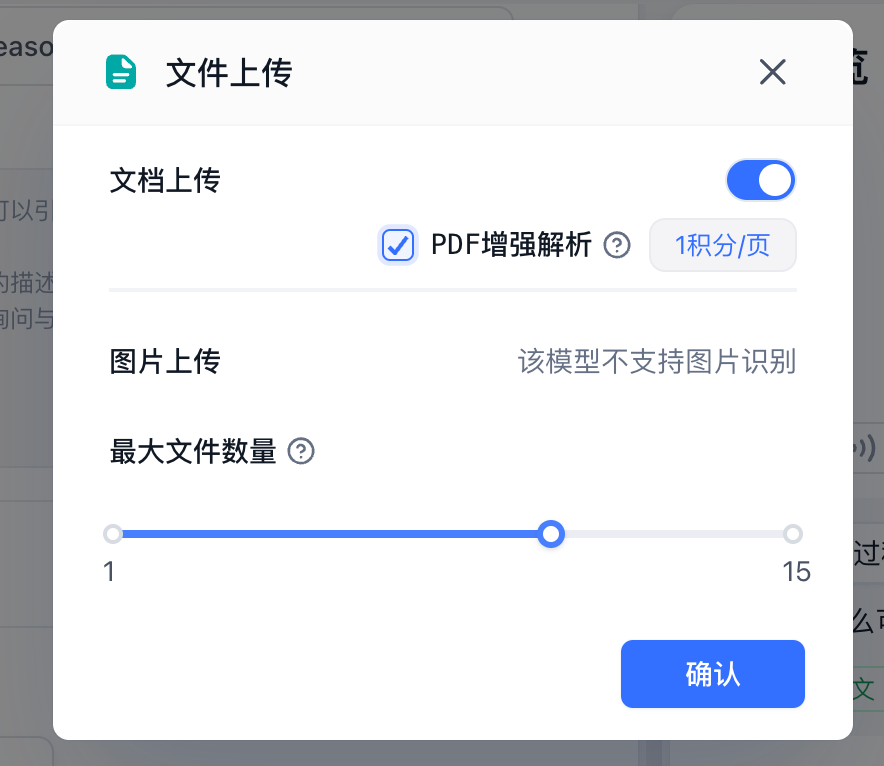Tap the 最大文件数量 slider handle
884x766 pixels.
[551, 534]
